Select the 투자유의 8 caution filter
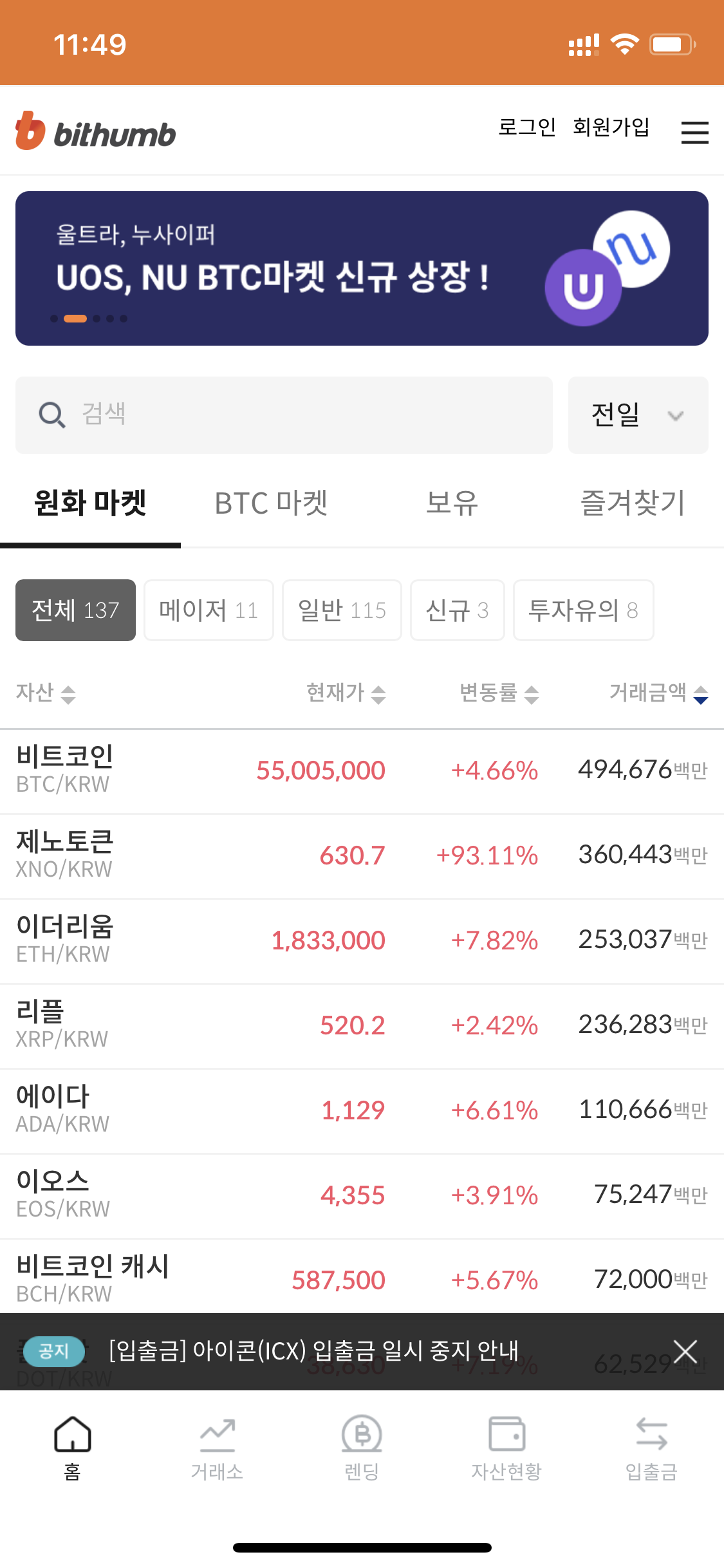Image resolution: width=724 pixels, height=1568 pixels. coord(583,610)
